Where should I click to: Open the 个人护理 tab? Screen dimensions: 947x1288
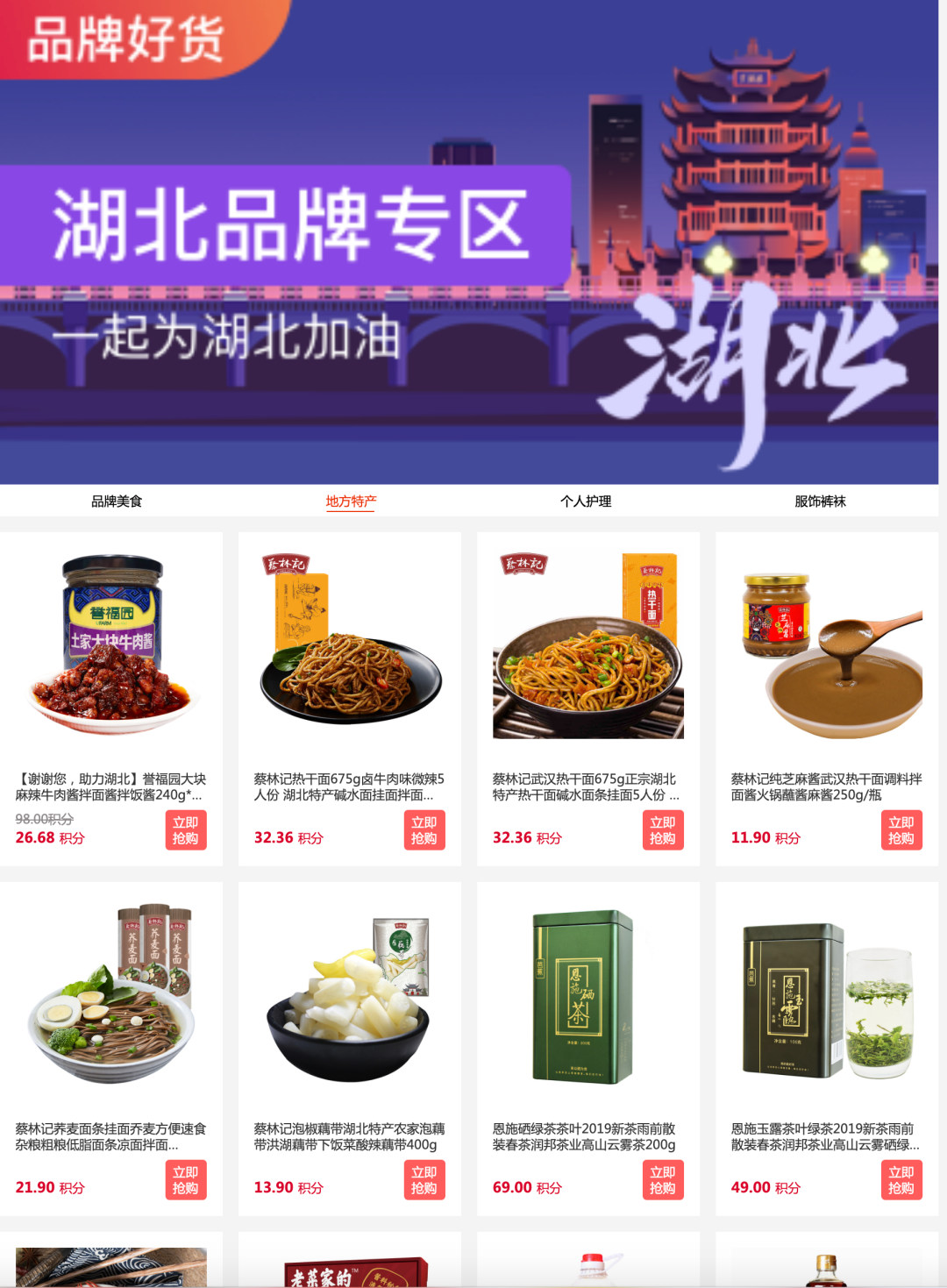pos(586,502)
